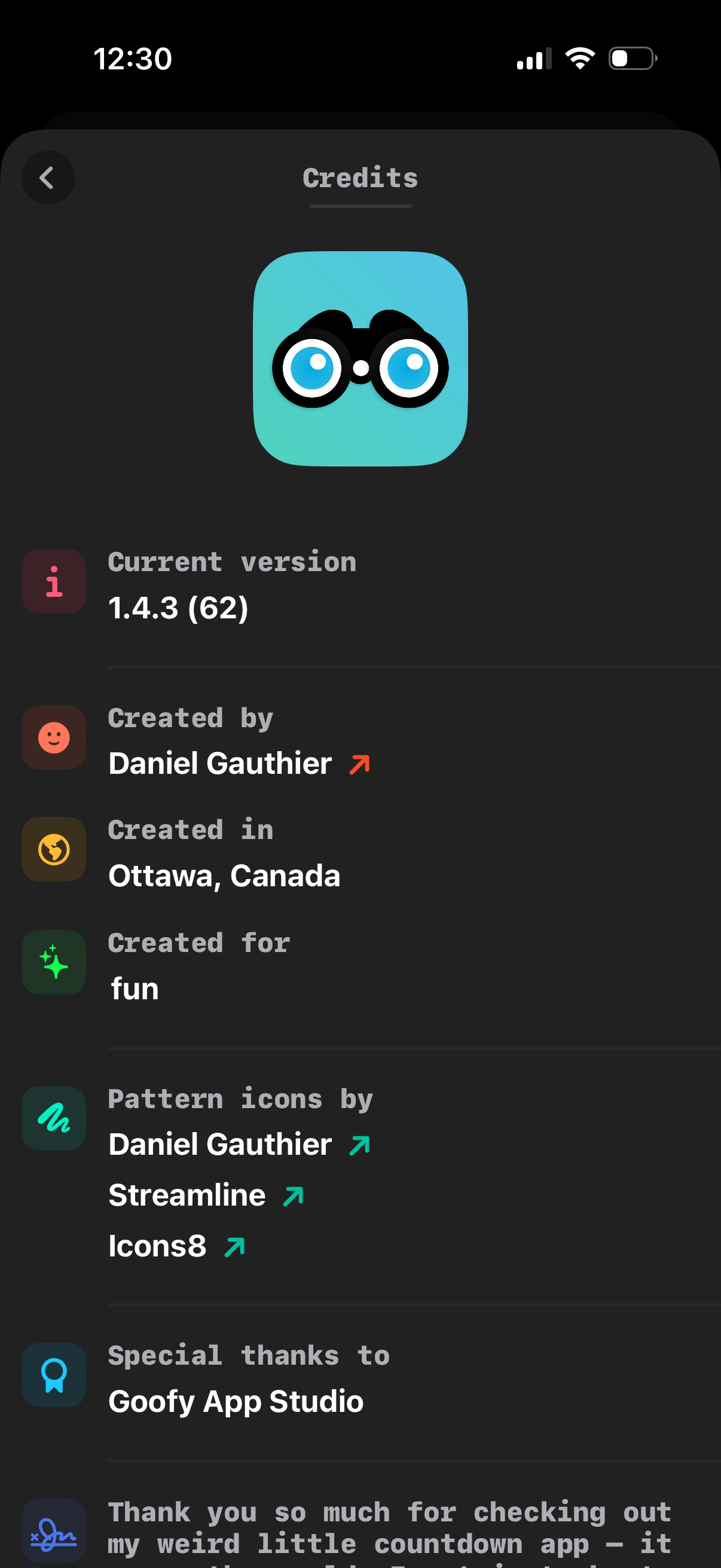Open the Icons8 link

coord(158,1246)
